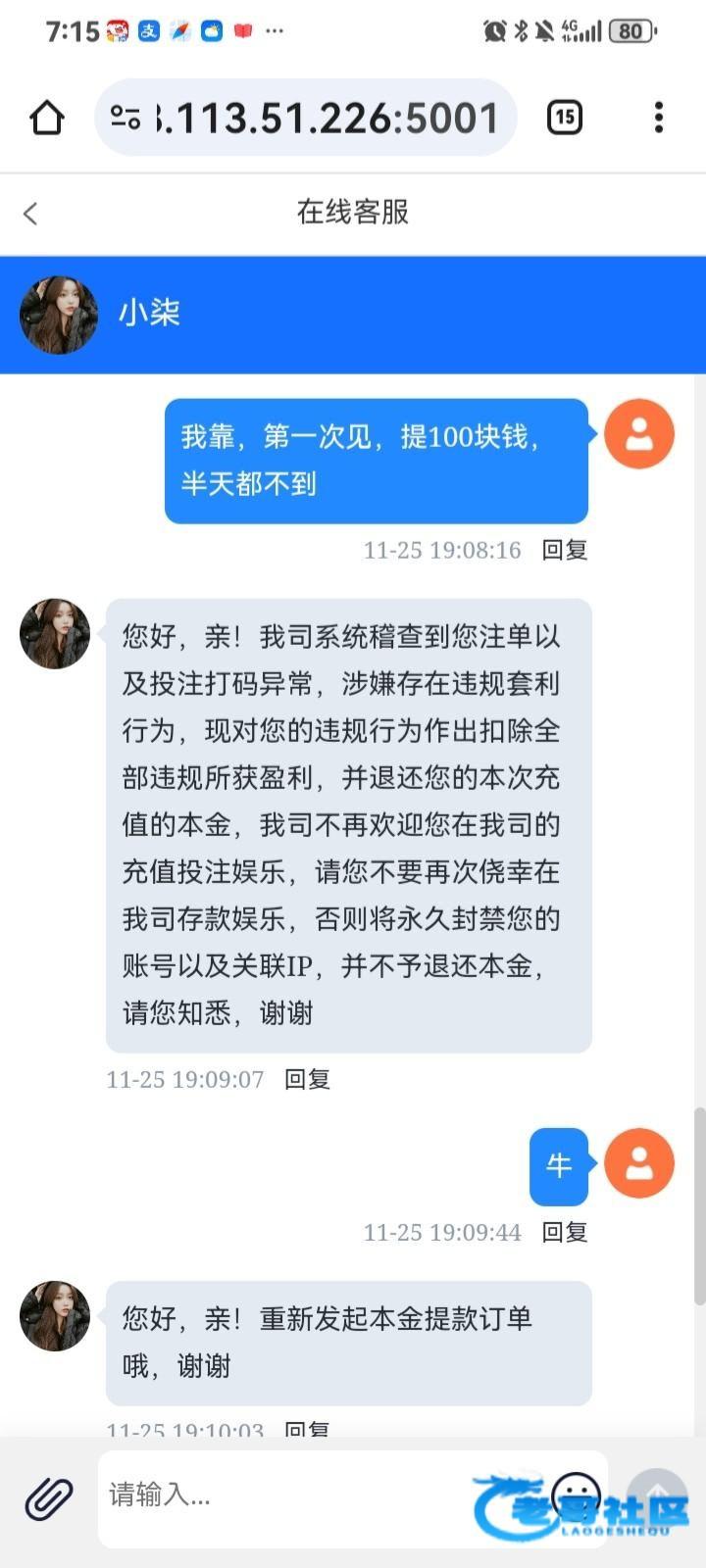Image resolution: width=706 pixels, height=1568 pixels.
Task: Open the browser home button
Action: click(x=47, y=118)
